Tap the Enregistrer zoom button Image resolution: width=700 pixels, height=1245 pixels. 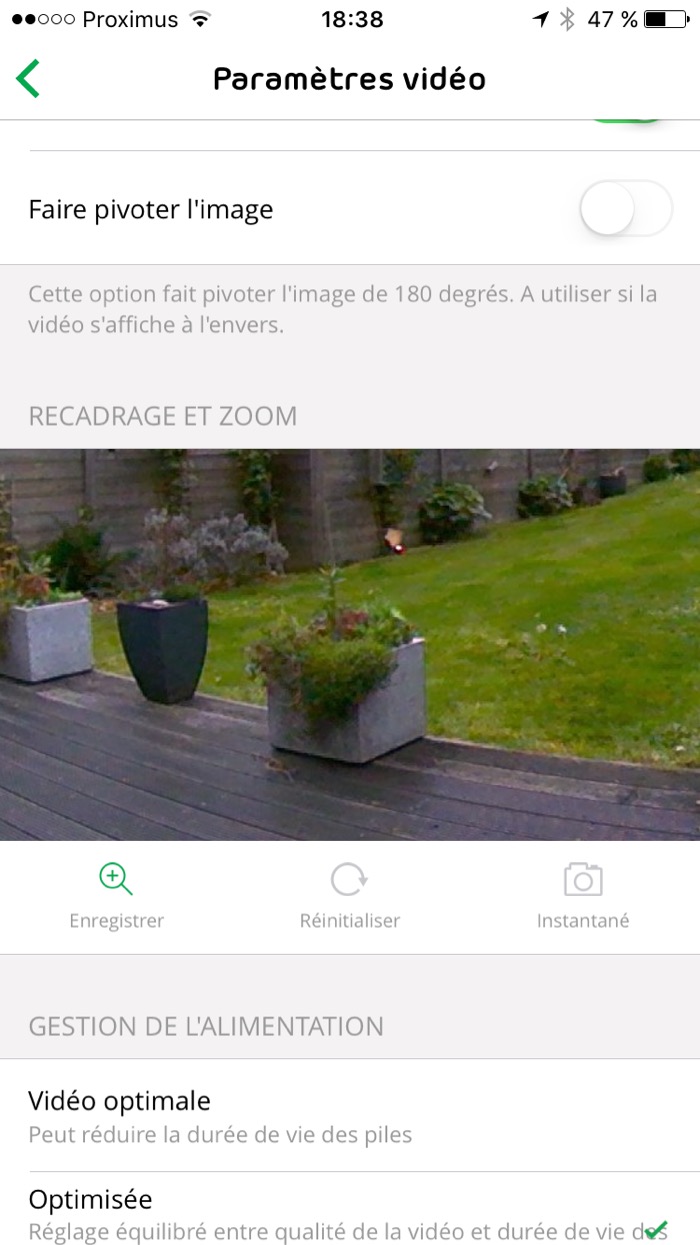tap(116, 896)
